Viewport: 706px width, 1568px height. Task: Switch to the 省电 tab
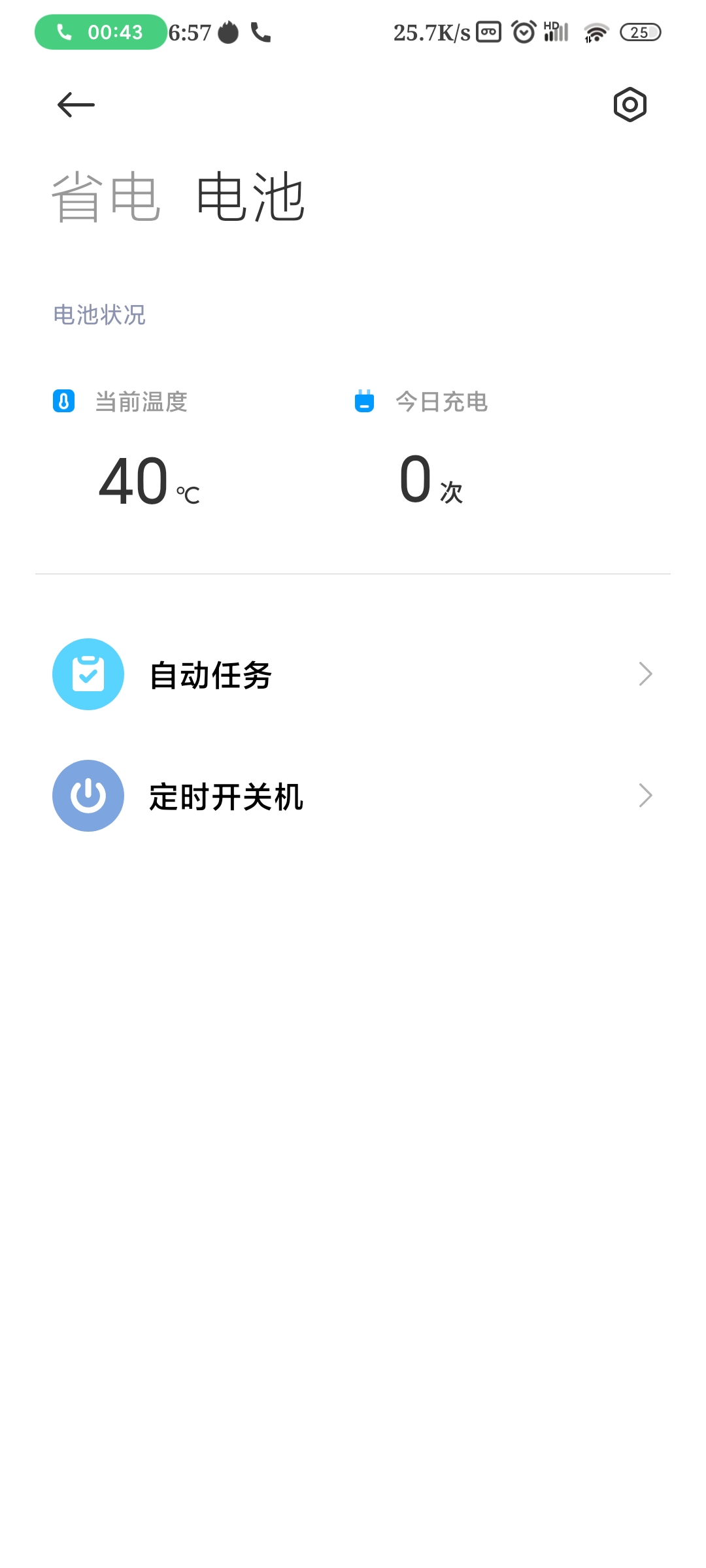coord(106,197)
